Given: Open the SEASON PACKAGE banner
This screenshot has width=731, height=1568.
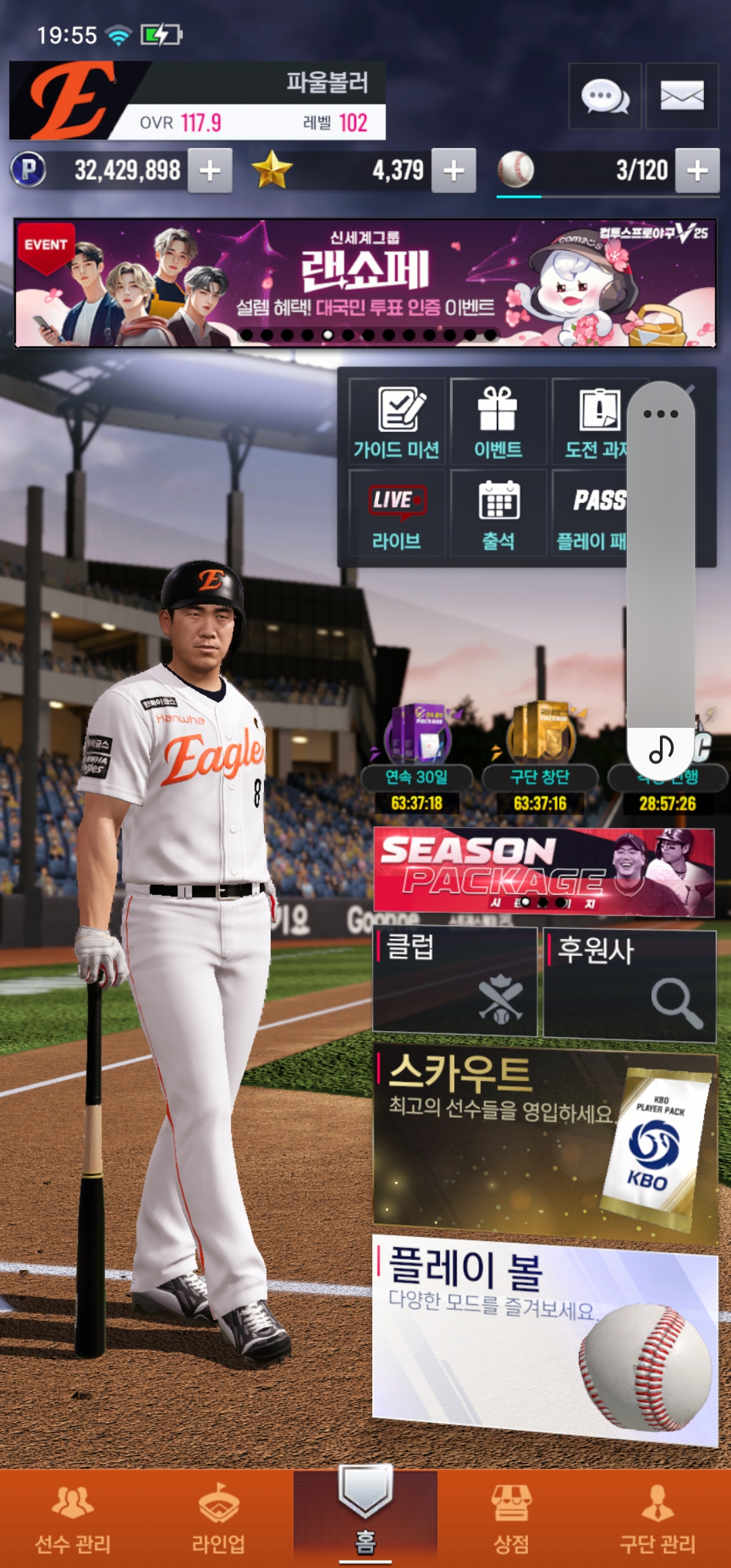Looking at the screenshot, I should [x=544, y=872].
